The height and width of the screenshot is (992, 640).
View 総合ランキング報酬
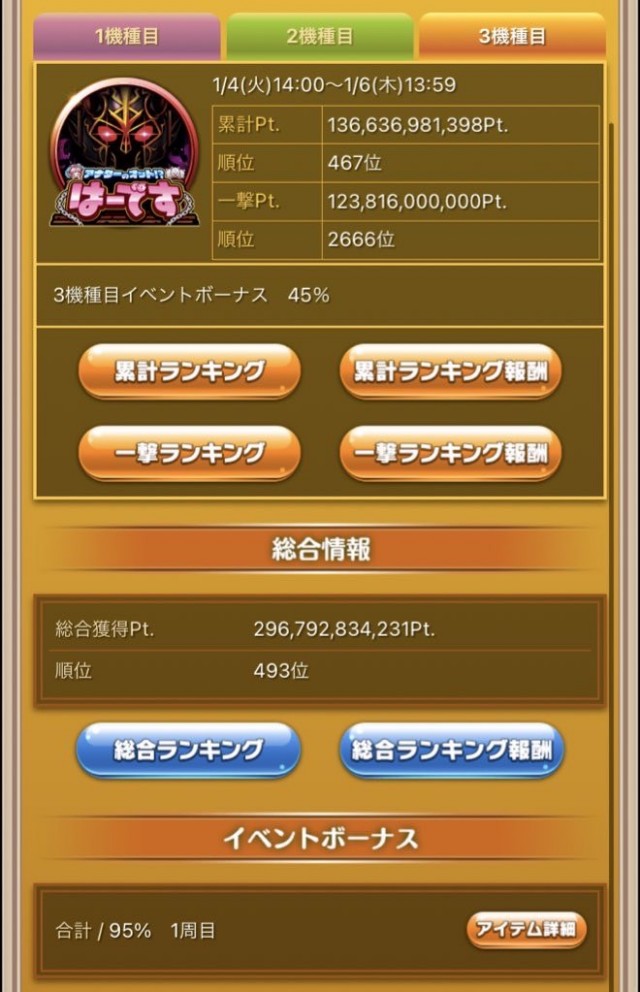pyautogui.click(x=451, y=749)
